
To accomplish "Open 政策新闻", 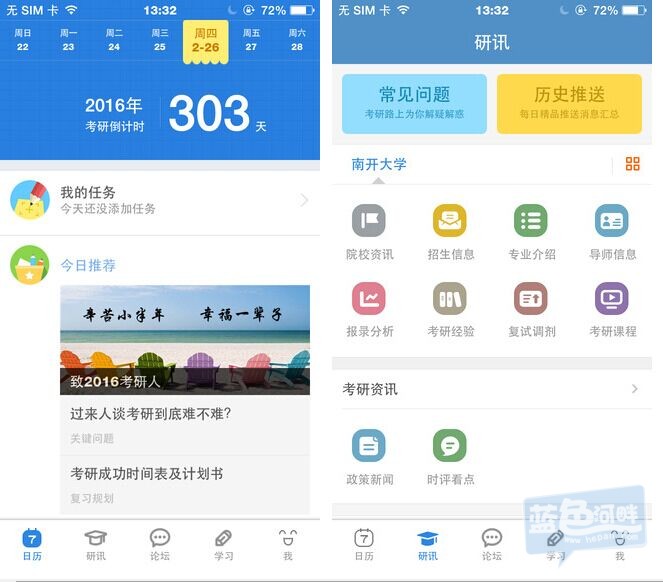I will (x=369, y=456).
